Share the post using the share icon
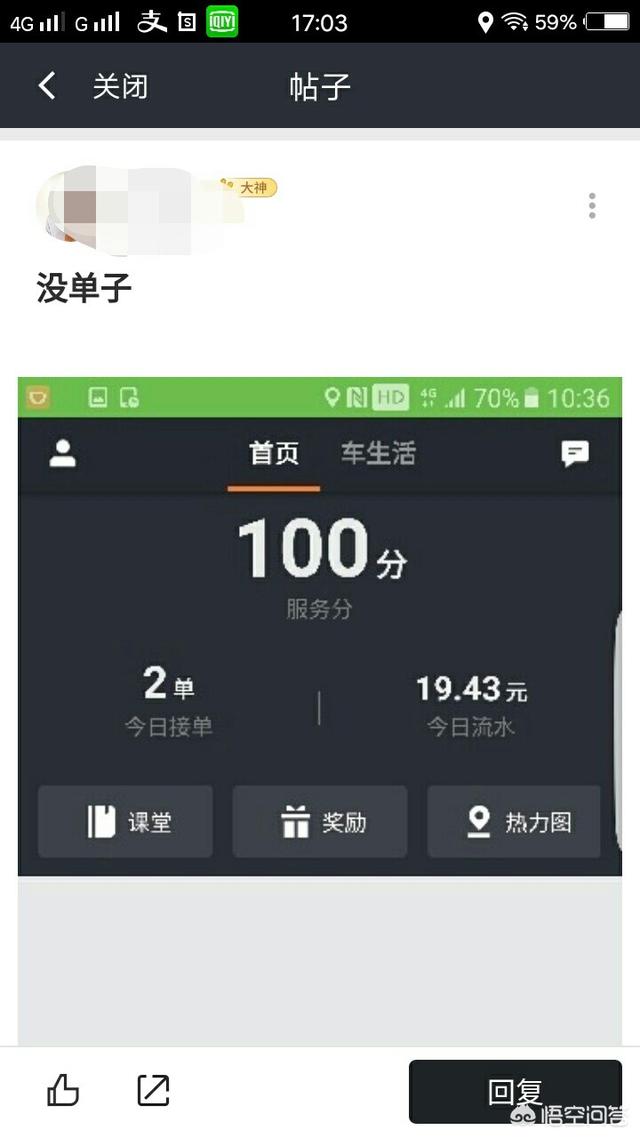Viewport: 640px width, 1138px height. click(153, 1090)
